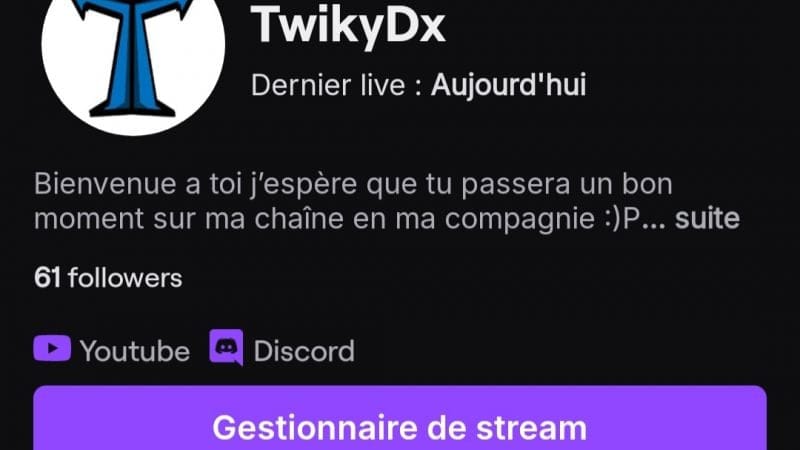Open the Discord link
The height and width of the screenshot is (450, 800).
tap(282, 351)
